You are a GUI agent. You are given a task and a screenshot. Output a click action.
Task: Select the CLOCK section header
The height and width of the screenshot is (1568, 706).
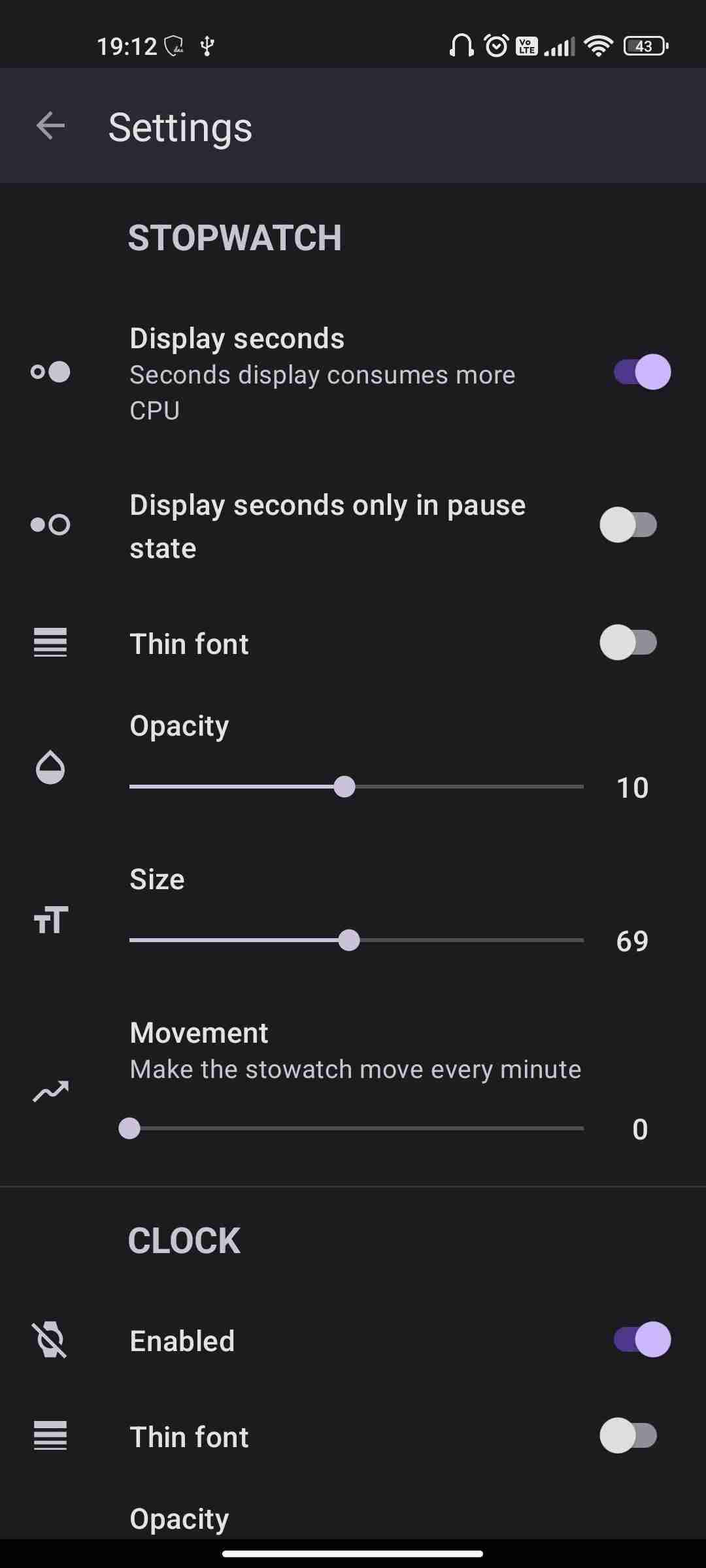tap(184, 1240)
